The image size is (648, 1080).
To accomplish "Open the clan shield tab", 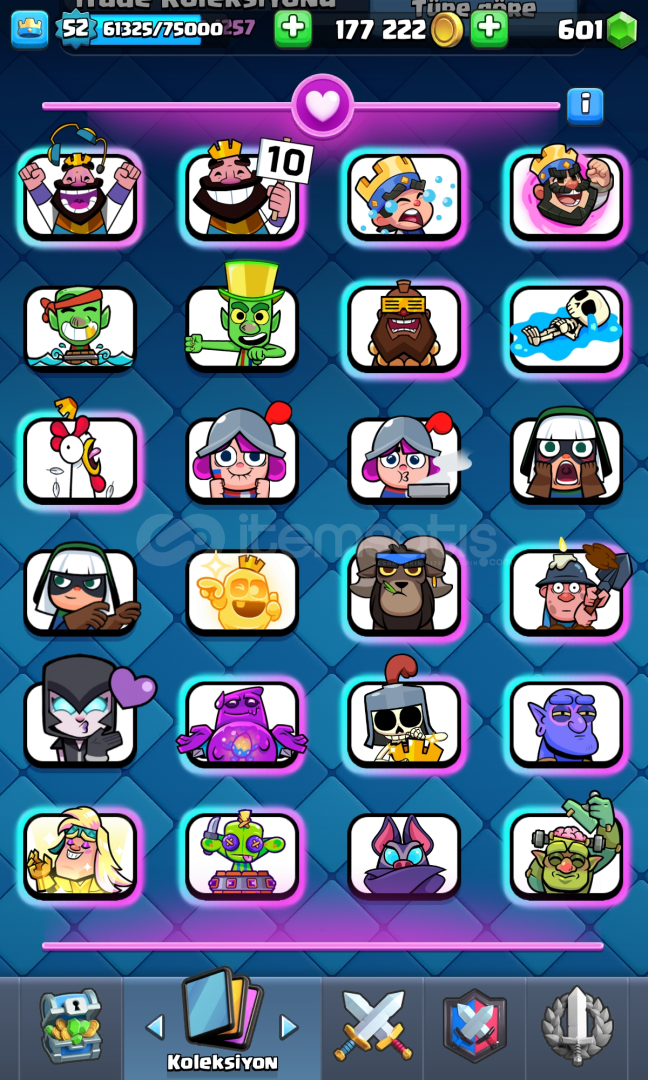I will pos(474,1025).
